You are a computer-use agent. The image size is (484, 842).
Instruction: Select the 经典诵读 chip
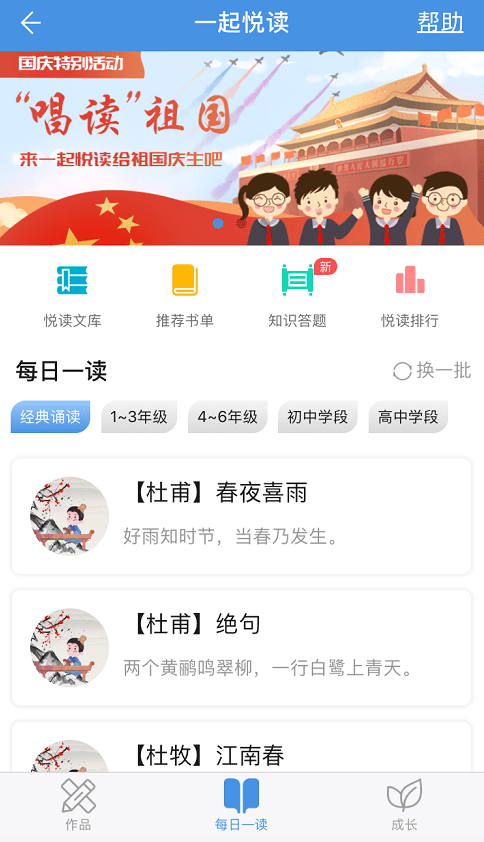(50, 417)
